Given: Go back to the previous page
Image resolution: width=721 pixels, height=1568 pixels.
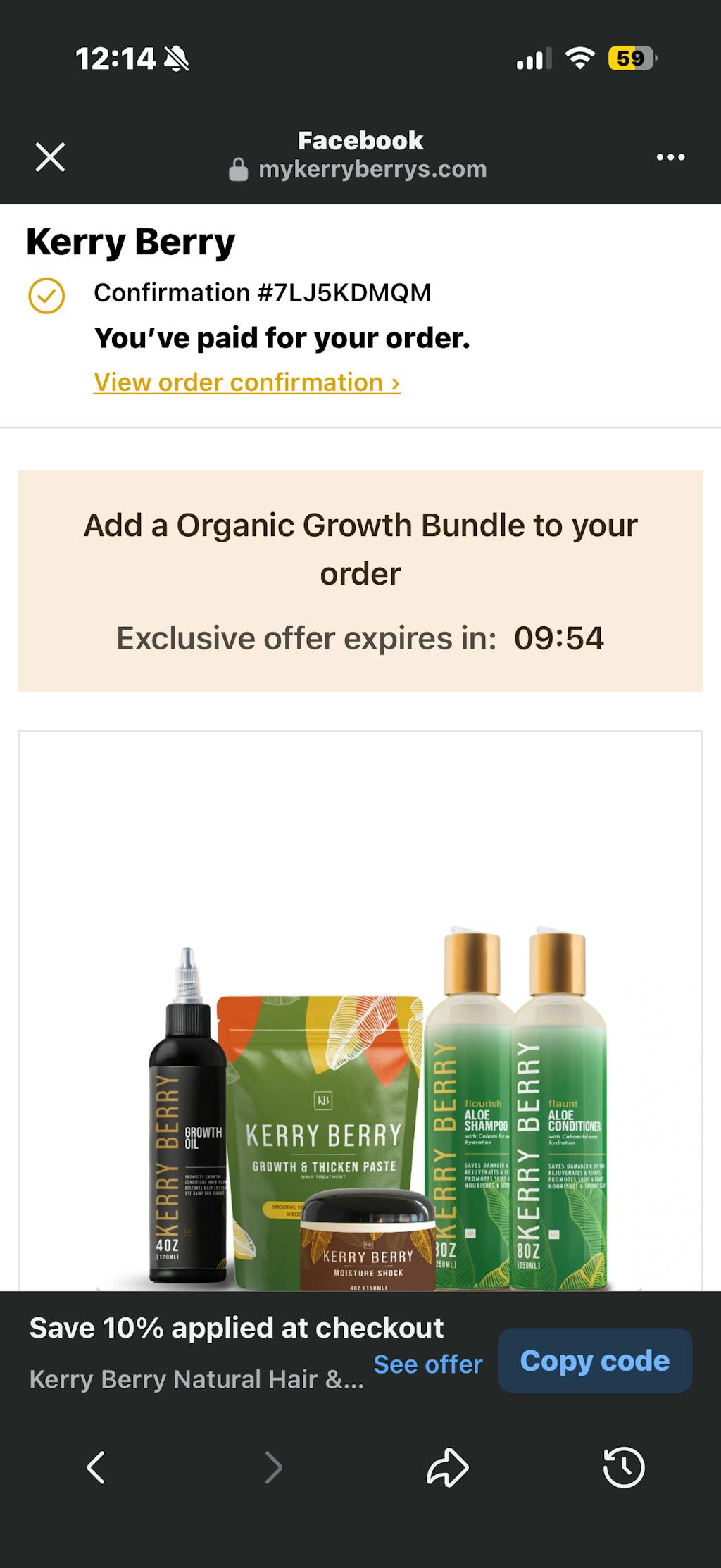Looking at the screenshot, I should [96, 1468].
